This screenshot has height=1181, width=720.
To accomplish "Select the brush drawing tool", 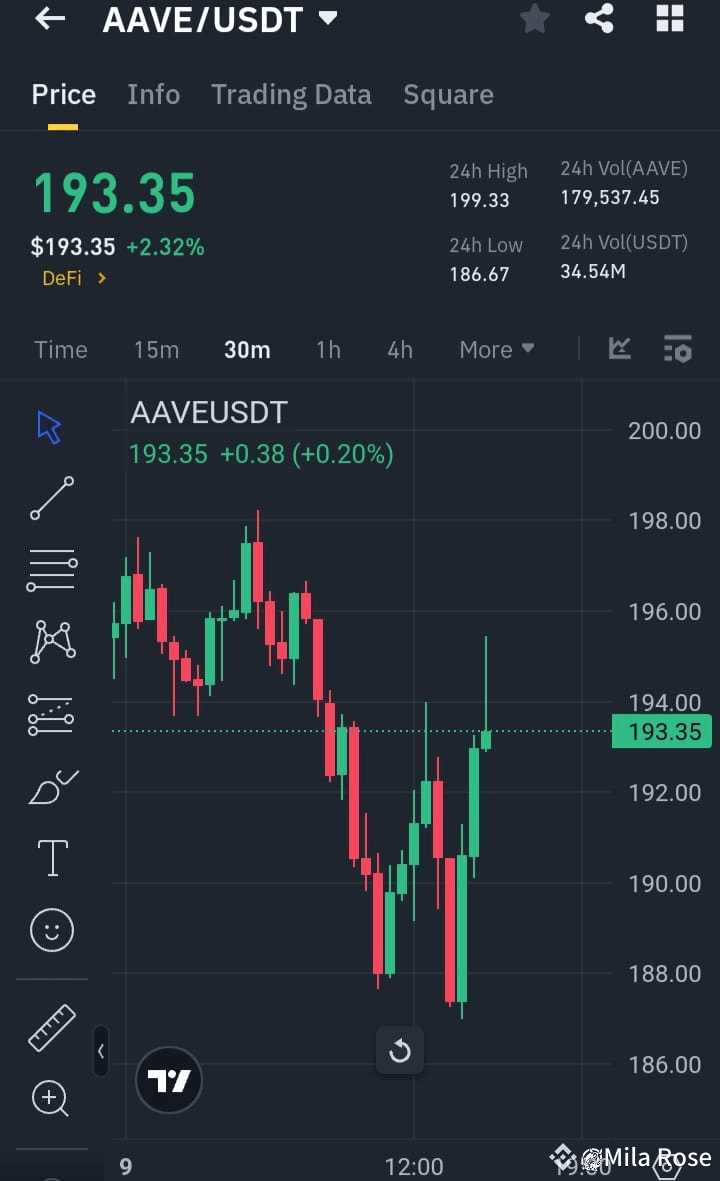I will pos(51,785).
